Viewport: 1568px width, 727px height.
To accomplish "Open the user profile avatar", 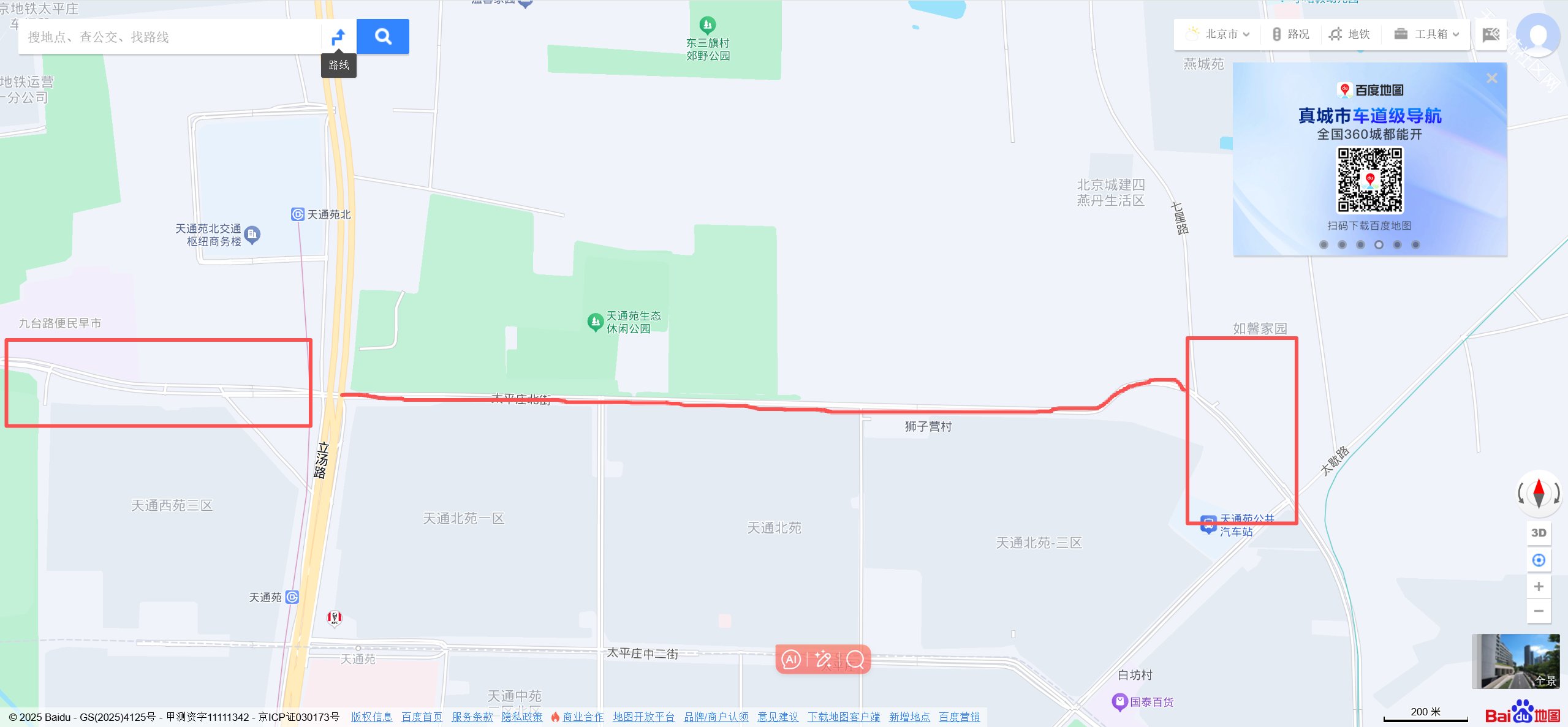I will coord(1538,36).
